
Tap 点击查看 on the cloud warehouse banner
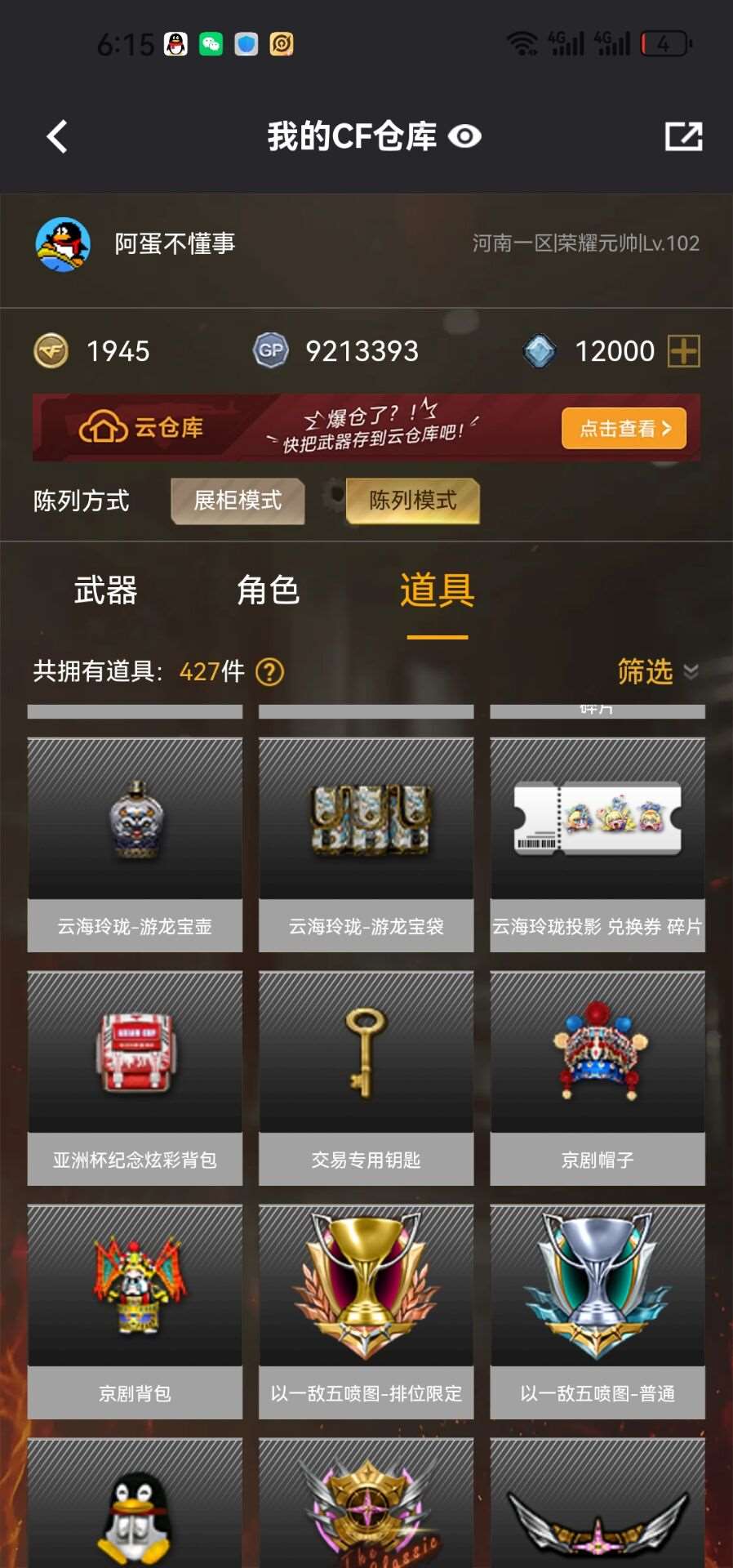click(624, 429)
